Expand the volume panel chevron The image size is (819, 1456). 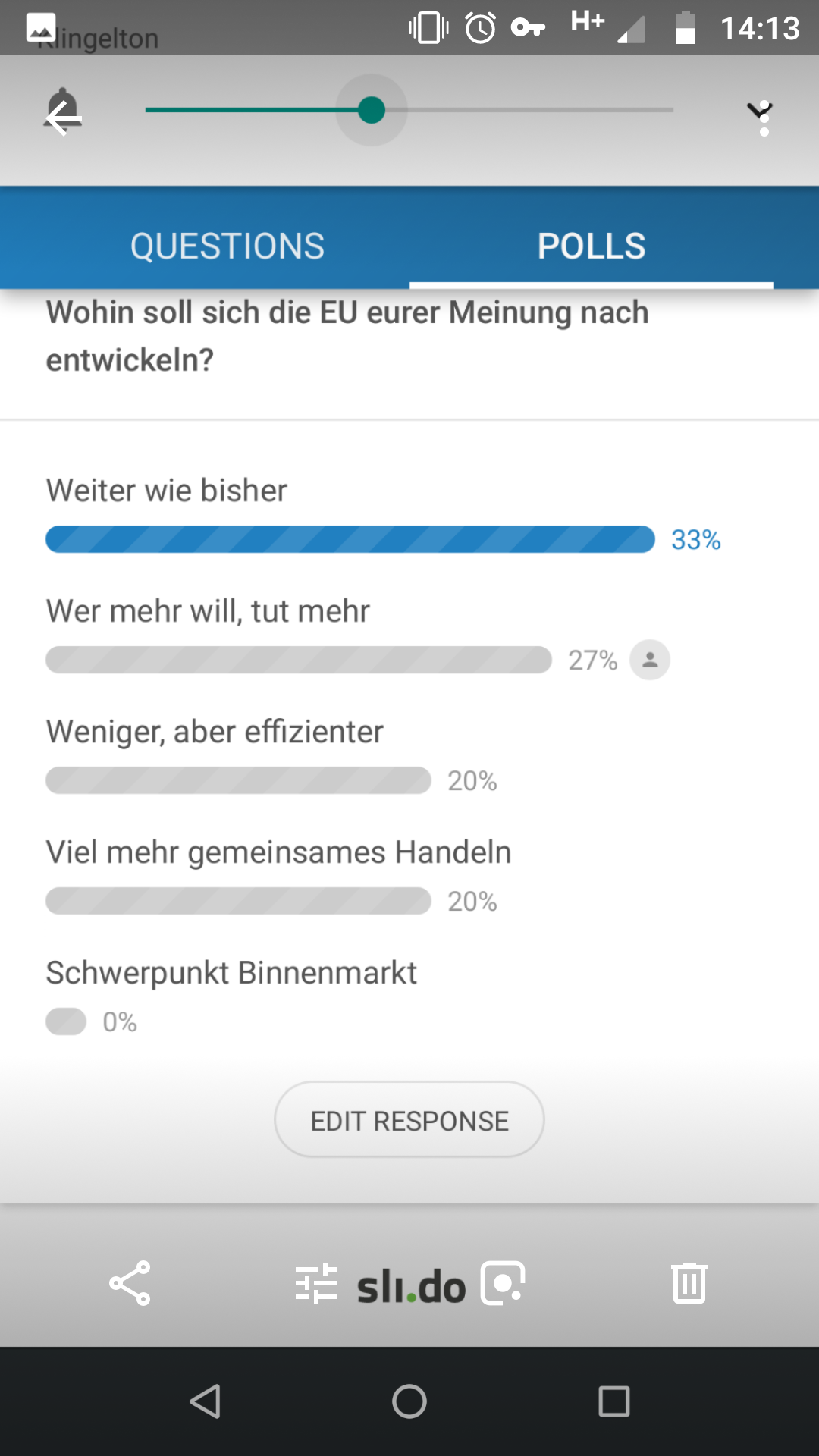click(x=759, y=111)
